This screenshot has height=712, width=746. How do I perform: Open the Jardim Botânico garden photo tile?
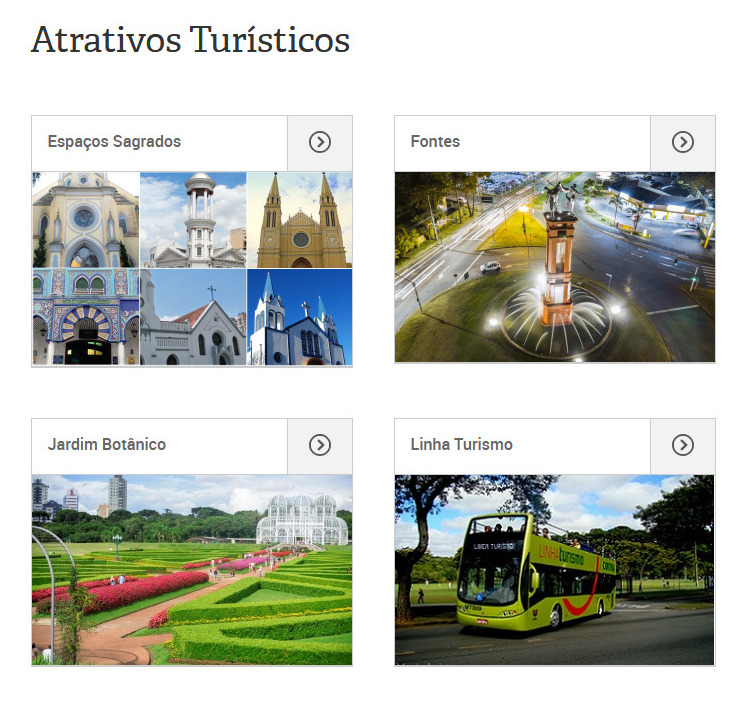192,569
